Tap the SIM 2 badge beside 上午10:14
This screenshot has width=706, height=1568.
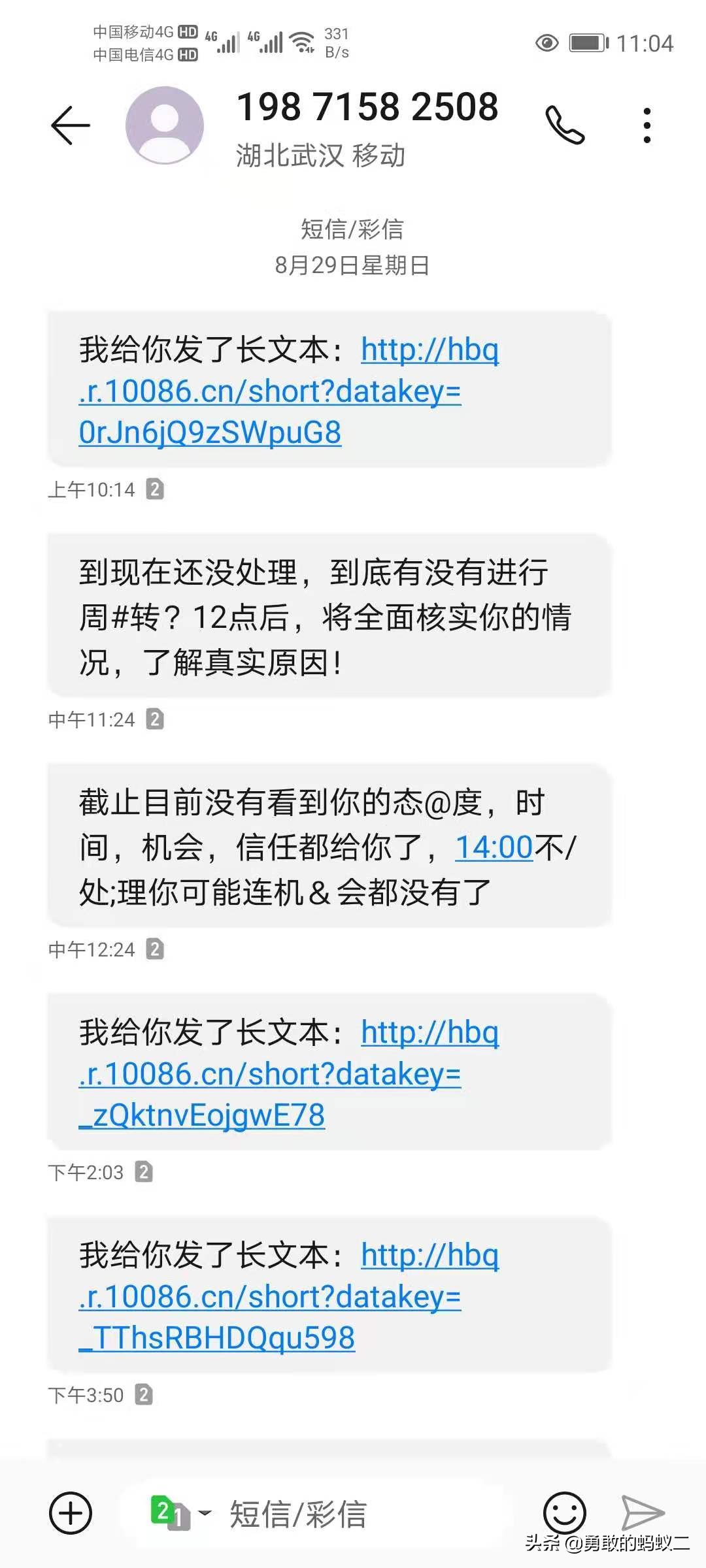pyautogui.click(x=154, y=489)
